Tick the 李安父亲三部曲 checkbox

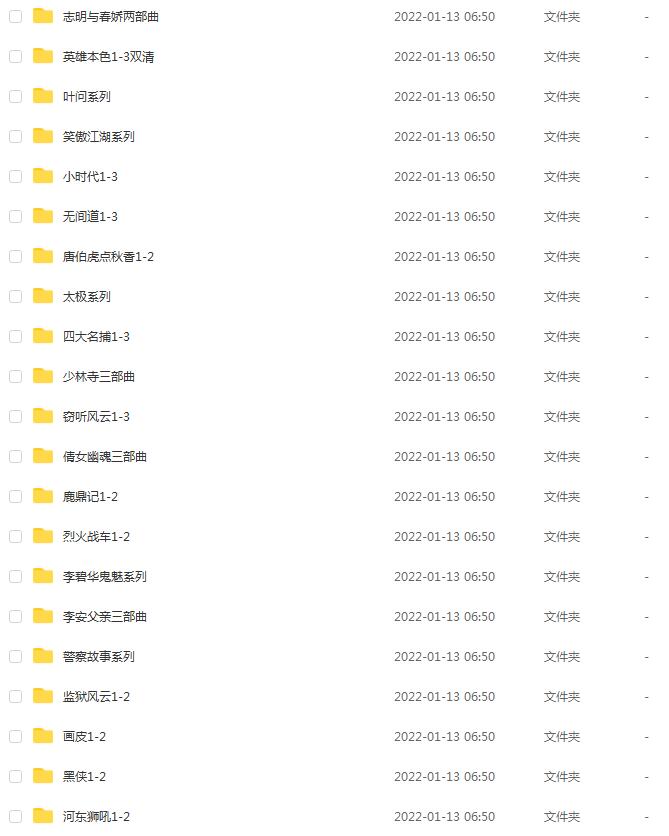(15, 617)
